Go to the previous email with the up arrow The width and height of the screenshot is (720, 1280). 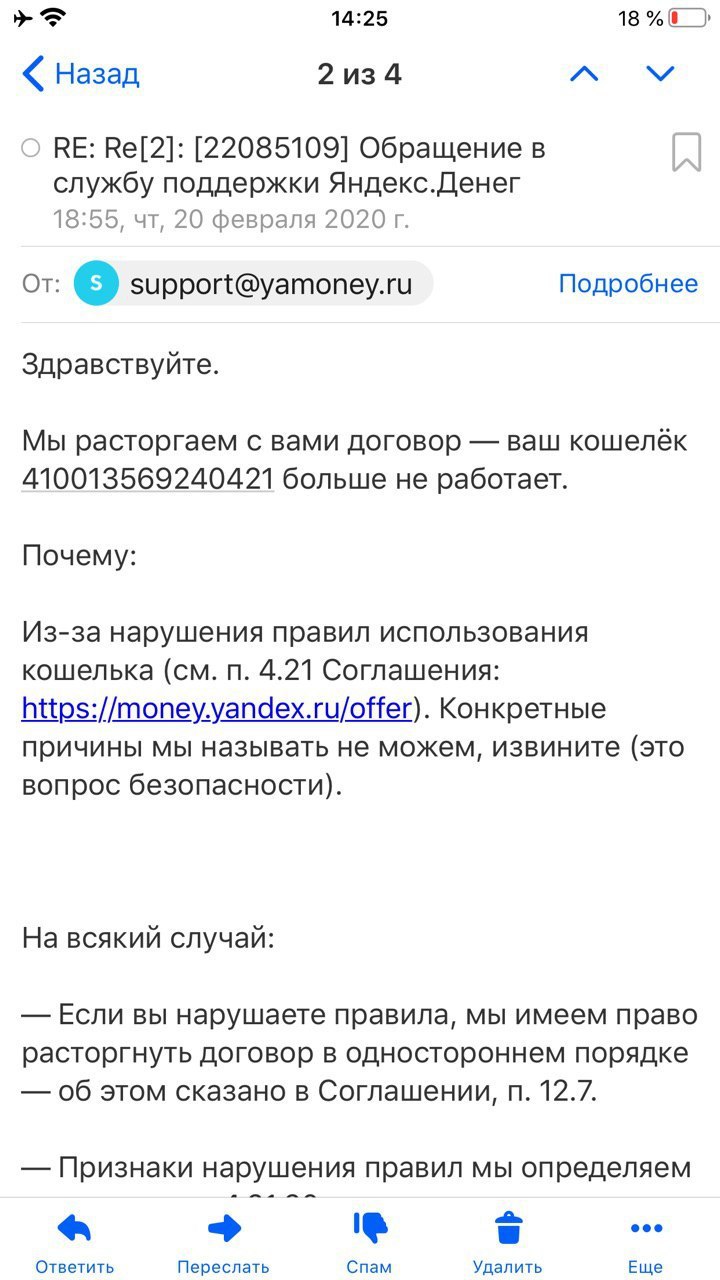coord(584,74)
